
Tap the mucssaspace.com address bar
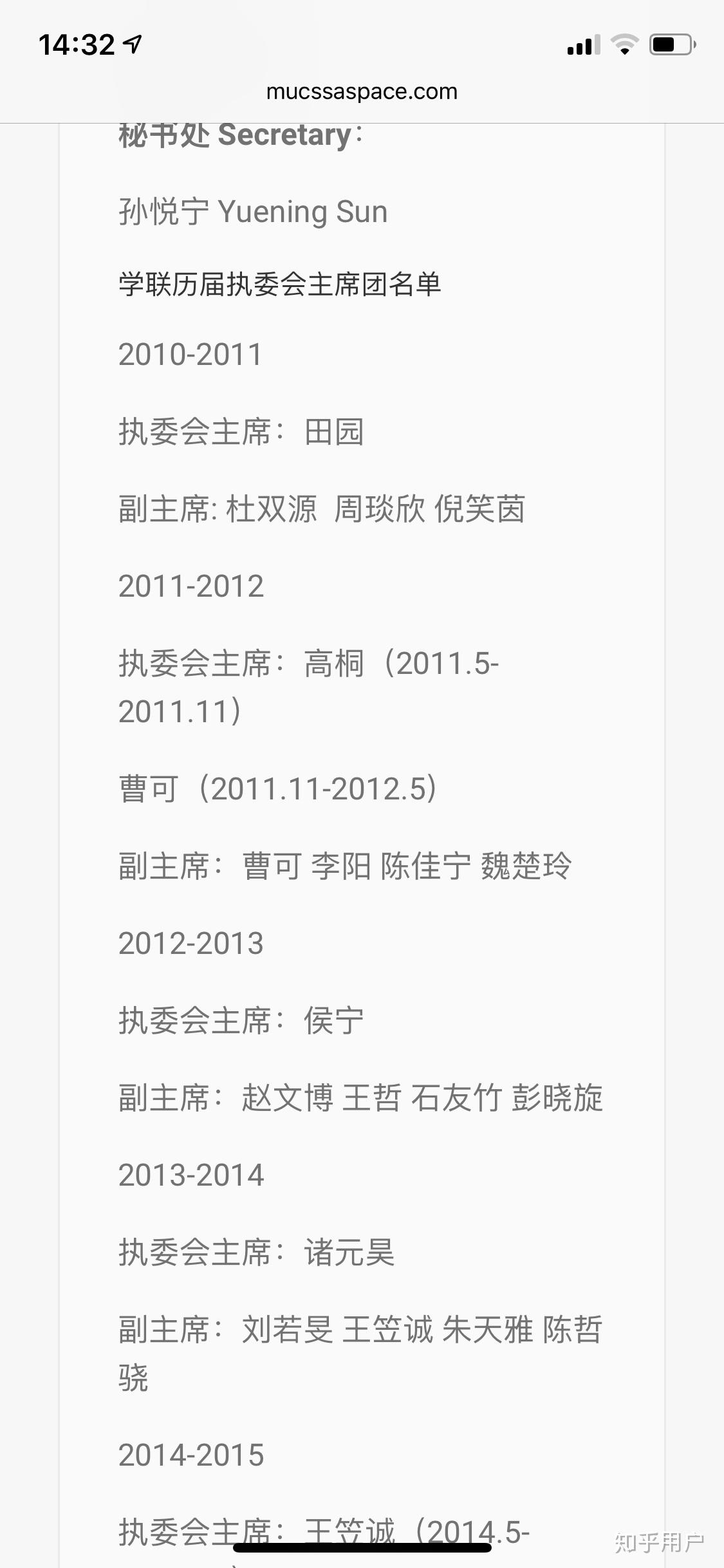[x=362, y=92]
